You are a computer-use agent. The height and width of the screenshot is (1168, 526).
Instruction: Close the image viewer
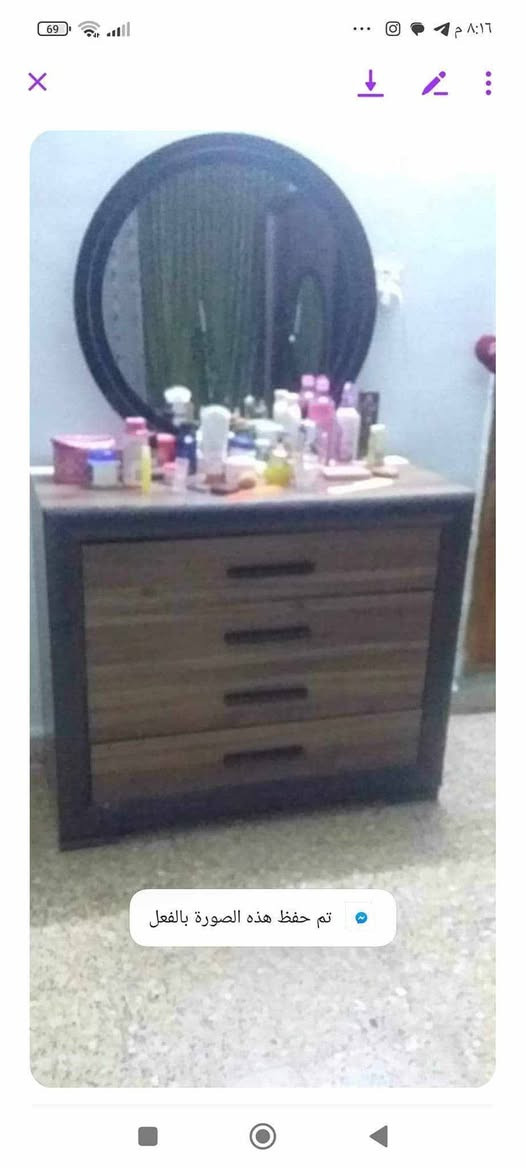coord(37,82)
